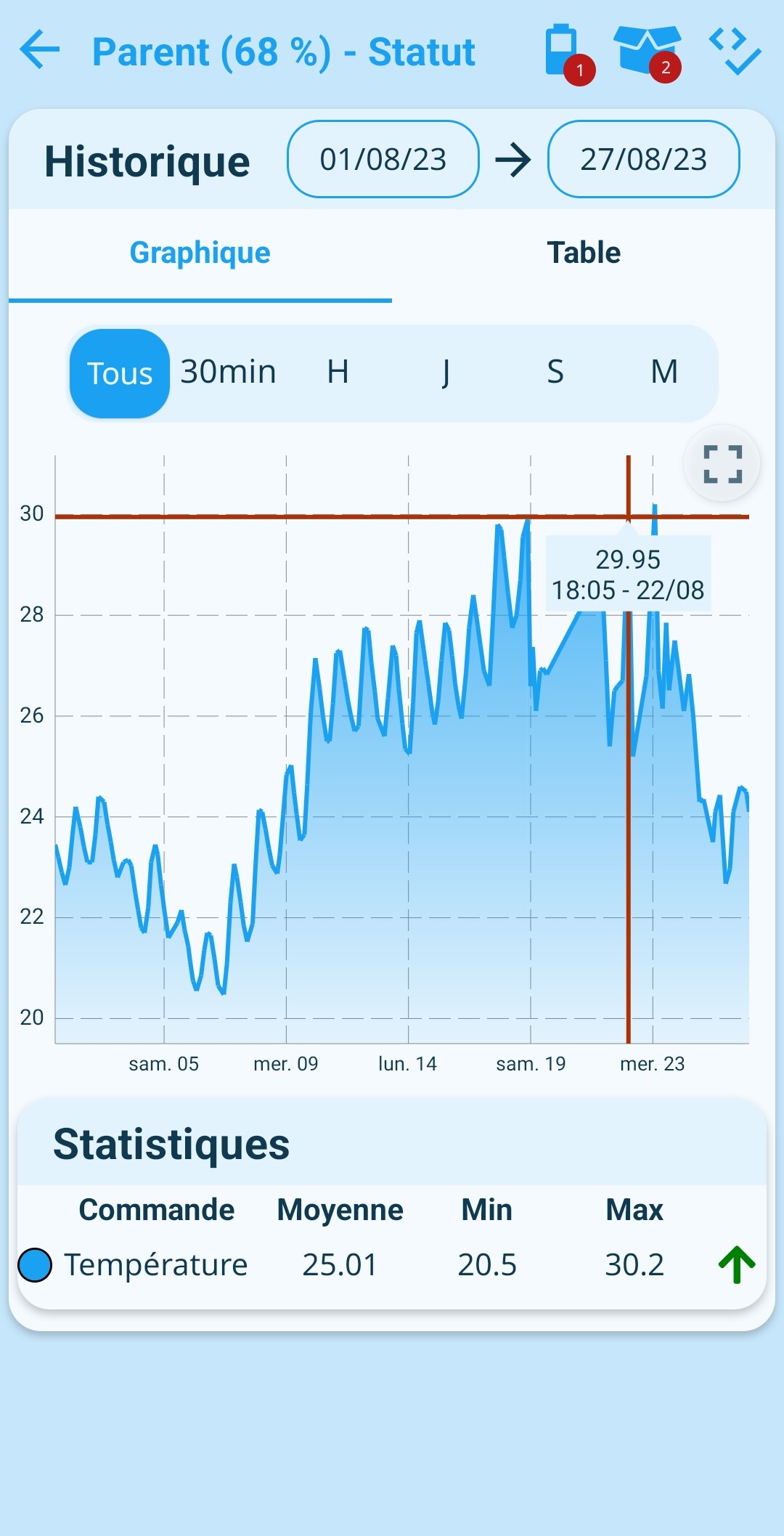The image size is (784, 1536).
Task: Choose the M monthly interval
Action: [x=664, y=372]
